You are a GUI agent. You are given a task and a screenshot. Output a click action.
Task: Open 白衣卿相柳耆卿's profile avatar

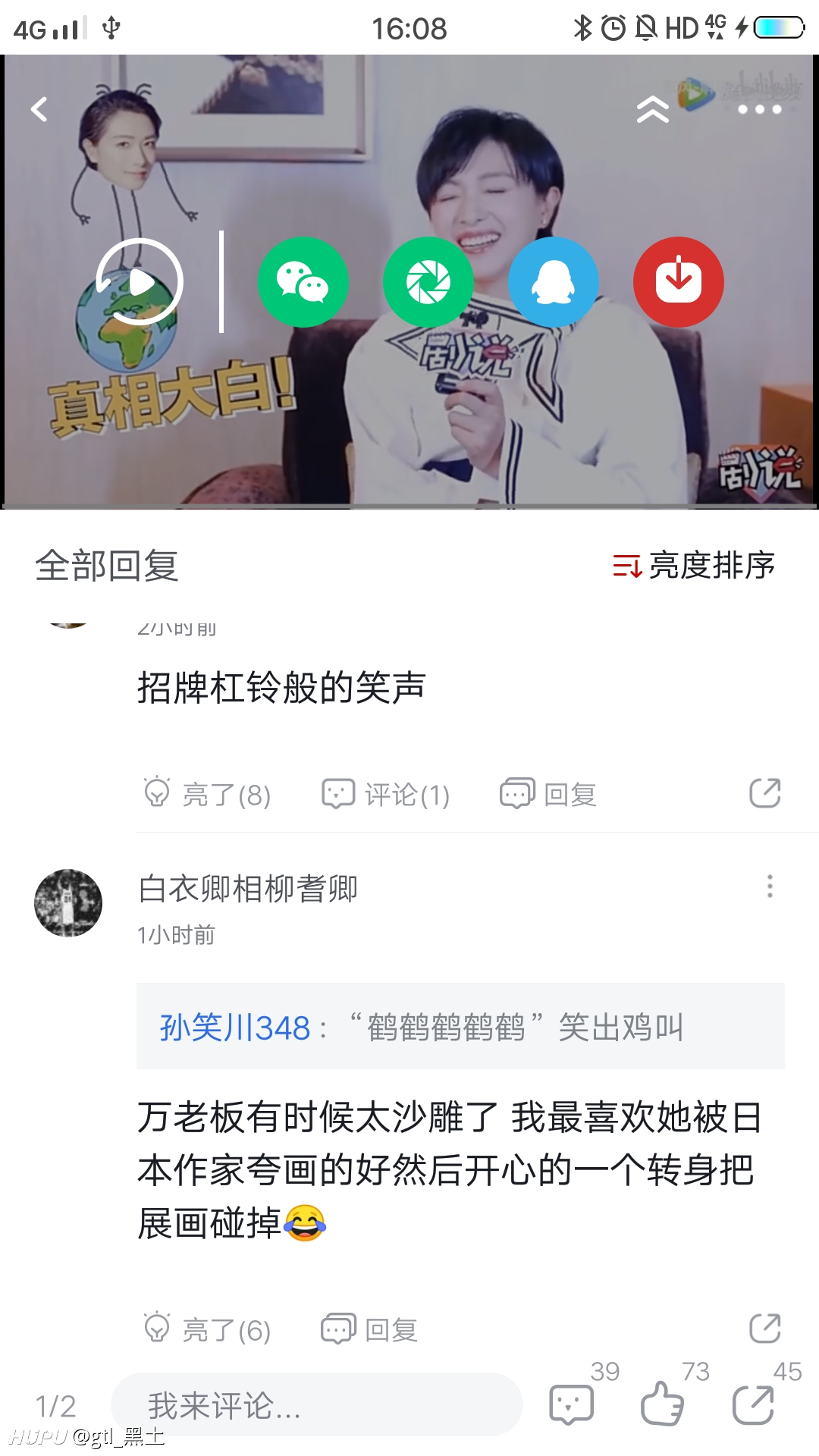[68, 902]
